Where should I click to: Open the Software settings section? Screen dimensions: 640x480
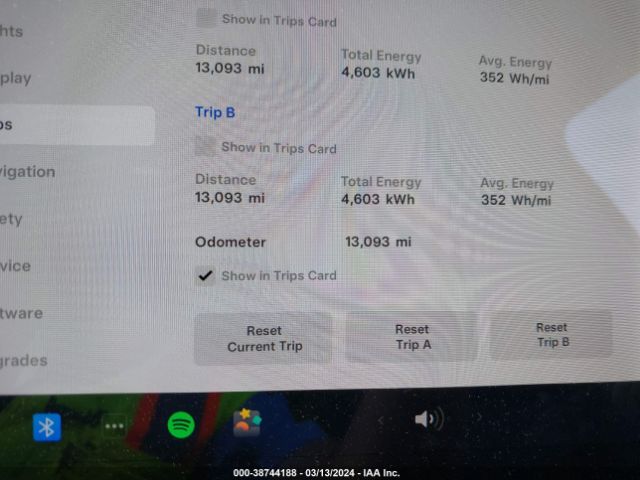click(x=21, y=313)
